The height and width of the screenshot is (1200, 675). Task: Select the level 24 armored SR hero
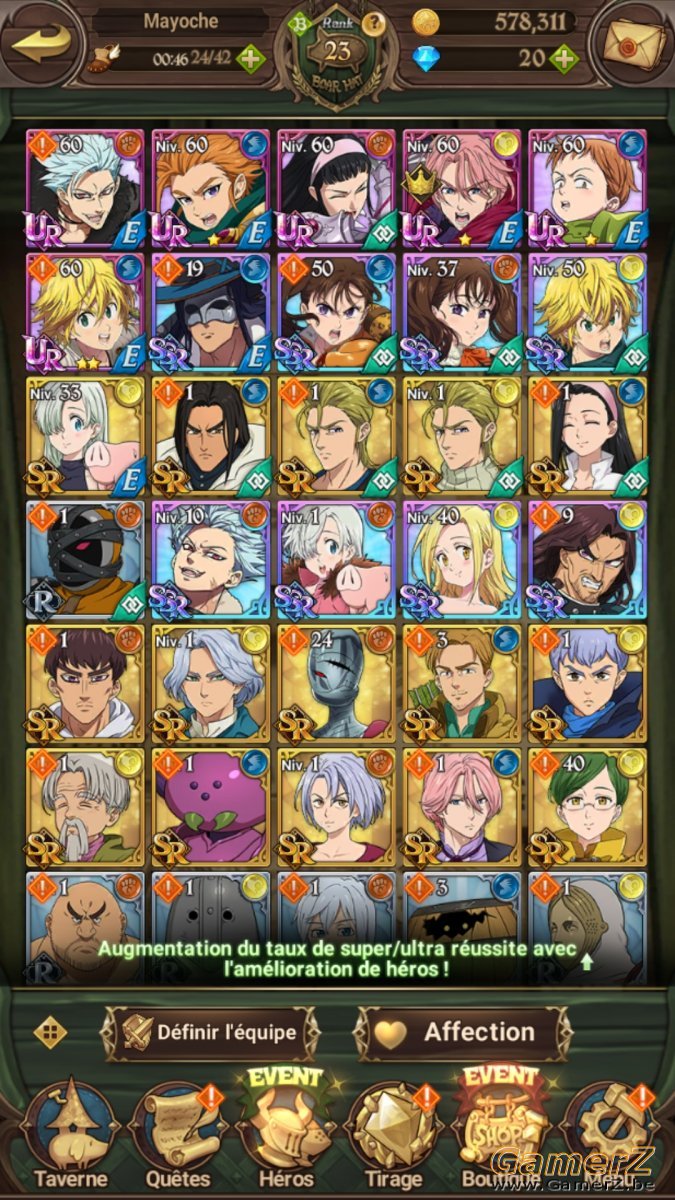click(x=336, y=684)
